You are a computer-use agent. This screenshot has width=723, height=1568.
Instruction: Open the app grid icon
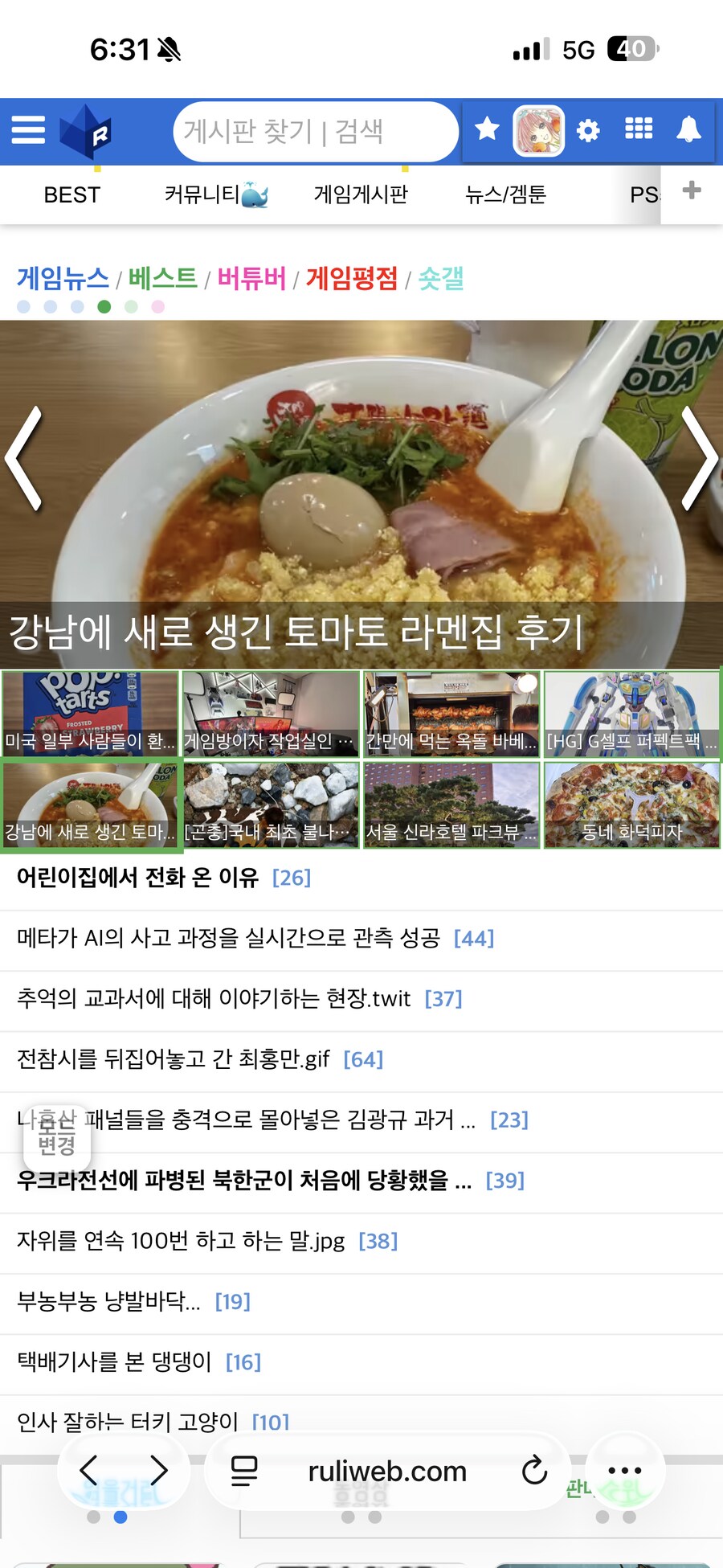coord(639,131)
